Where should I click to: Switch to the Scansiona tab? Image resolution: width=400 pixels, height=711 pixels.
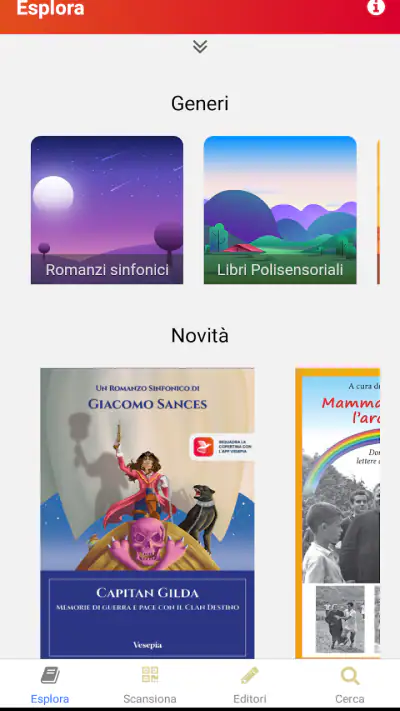150,684
